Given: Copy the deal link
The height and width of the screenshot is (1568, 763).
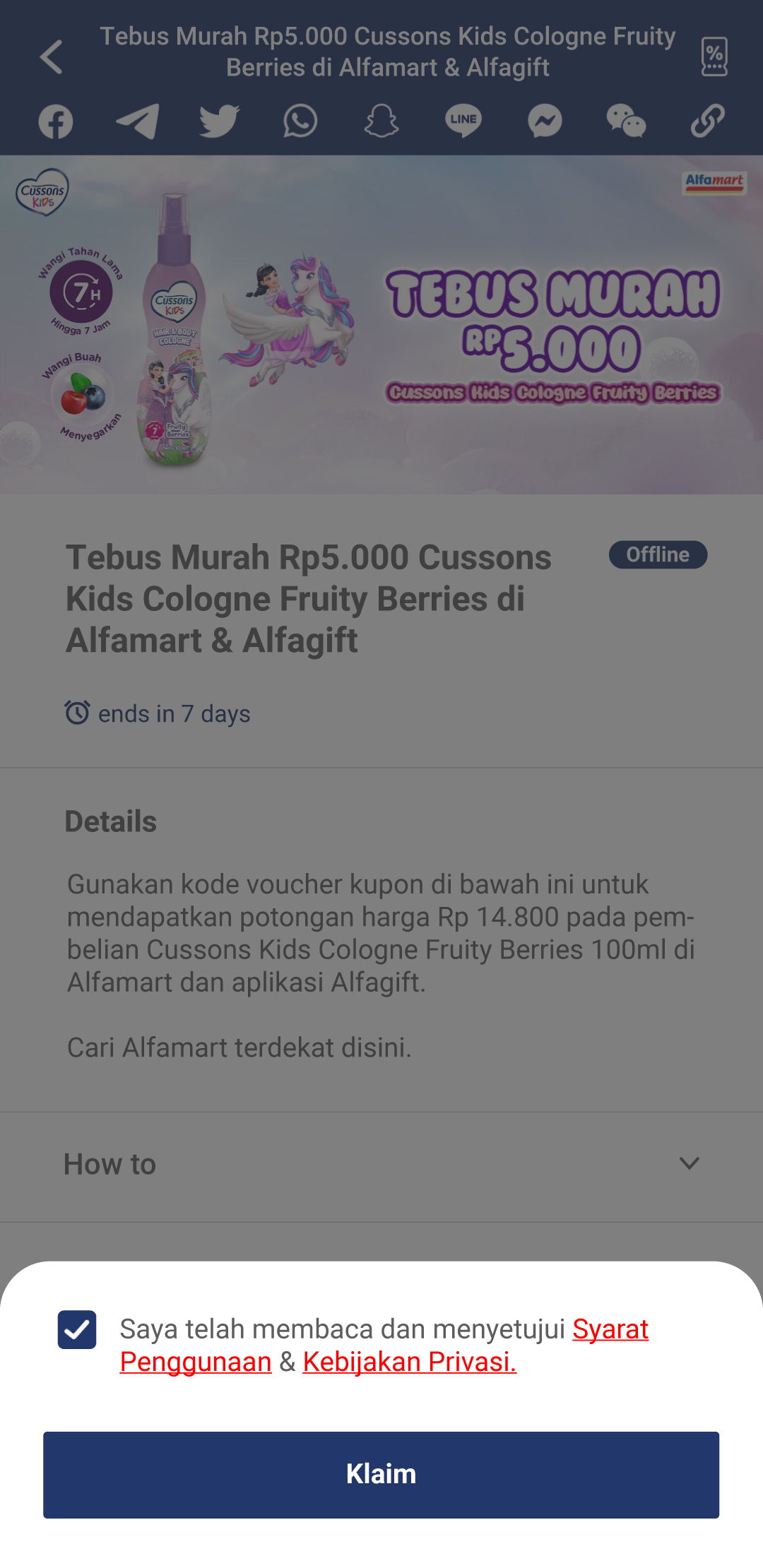Looking at the screenshot, I should (x=708, y=121).
